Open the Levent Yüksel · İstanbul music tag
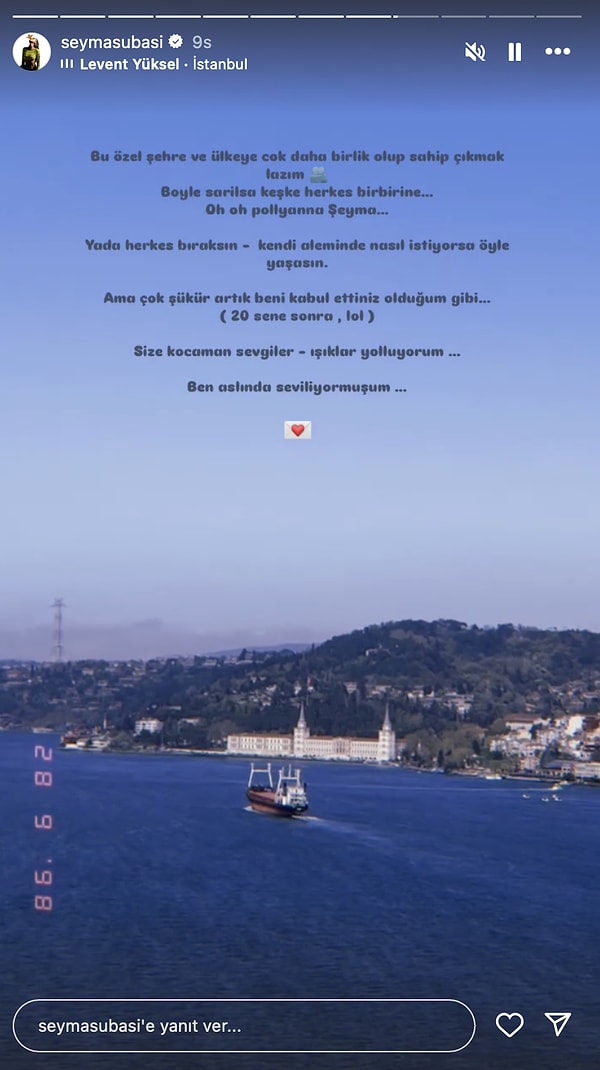The height and width of the screenshot is (1070, 600). click(x=154, y=64)
